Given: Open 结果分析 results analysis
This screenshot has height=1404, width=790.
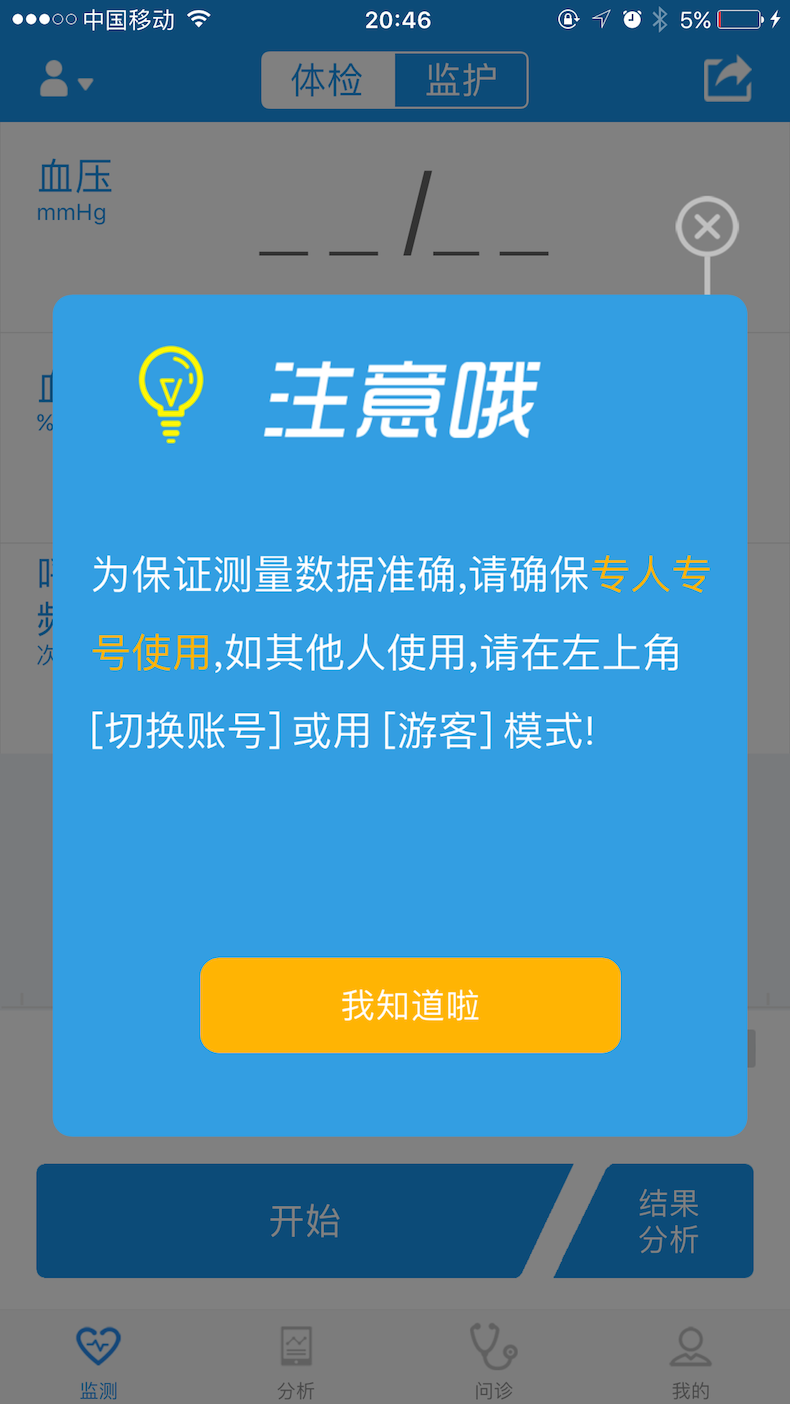Looking at the screenshot, I should [670, 1221].
